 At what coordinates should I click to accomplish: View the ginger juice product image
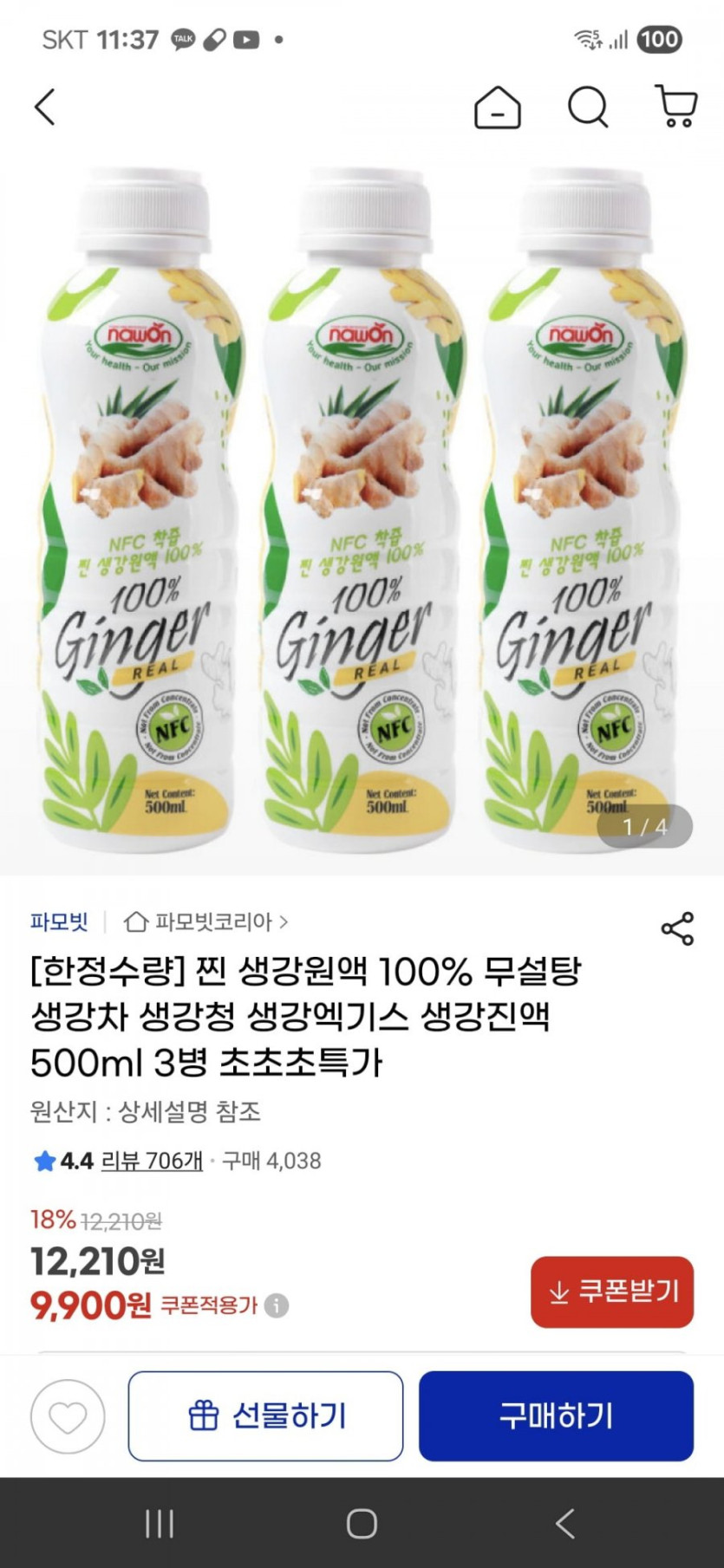tap(362, 511)
